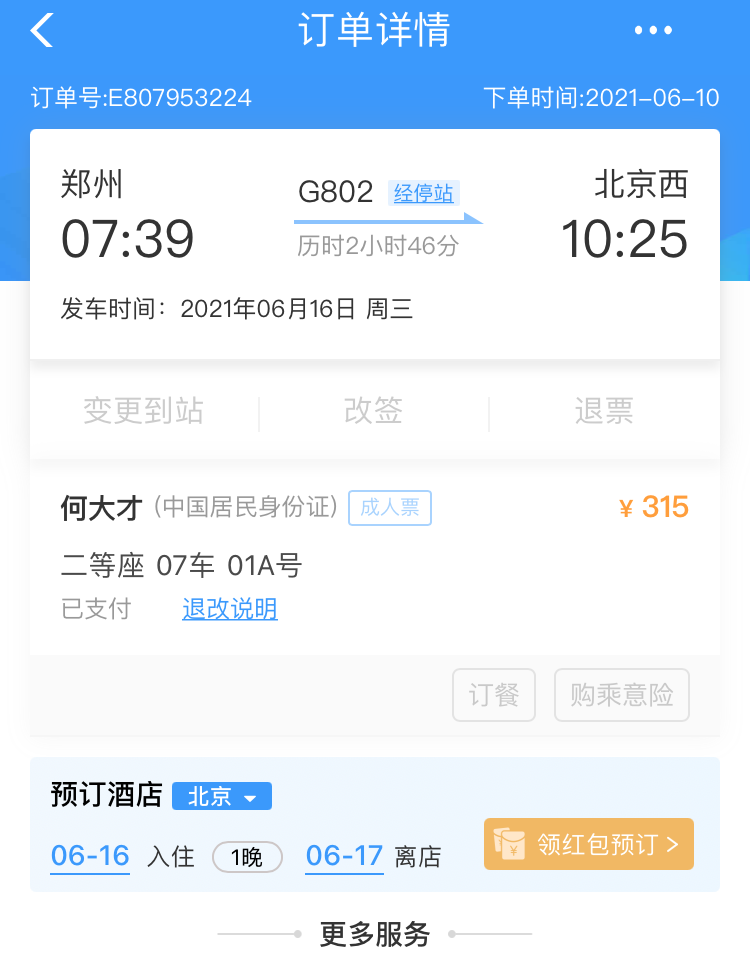Expand 更多服务 for more services
Screen dimensions: 750x975
click(x=374, y=934)
